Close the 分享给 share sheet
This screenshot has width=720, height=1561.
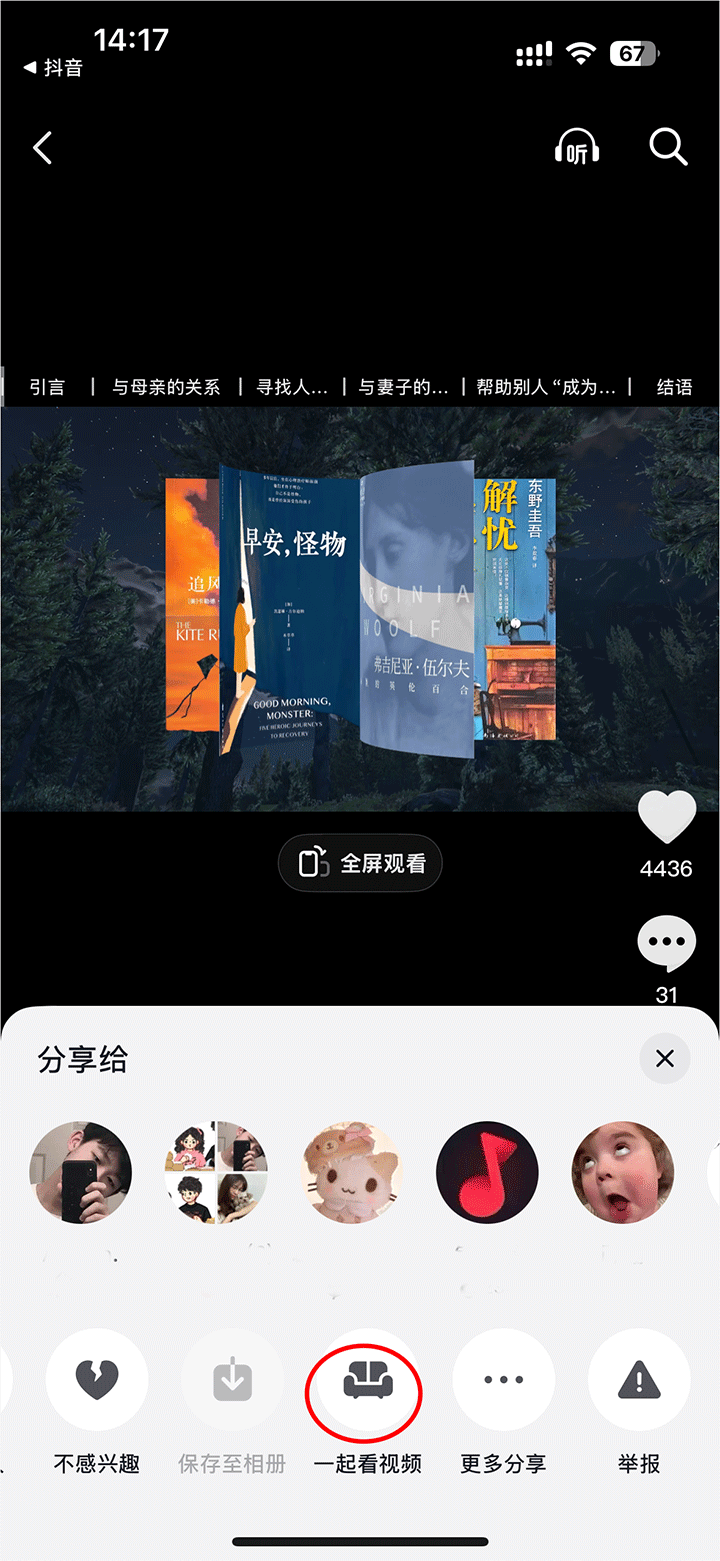pyautogui.click(x=665, y=1059)
